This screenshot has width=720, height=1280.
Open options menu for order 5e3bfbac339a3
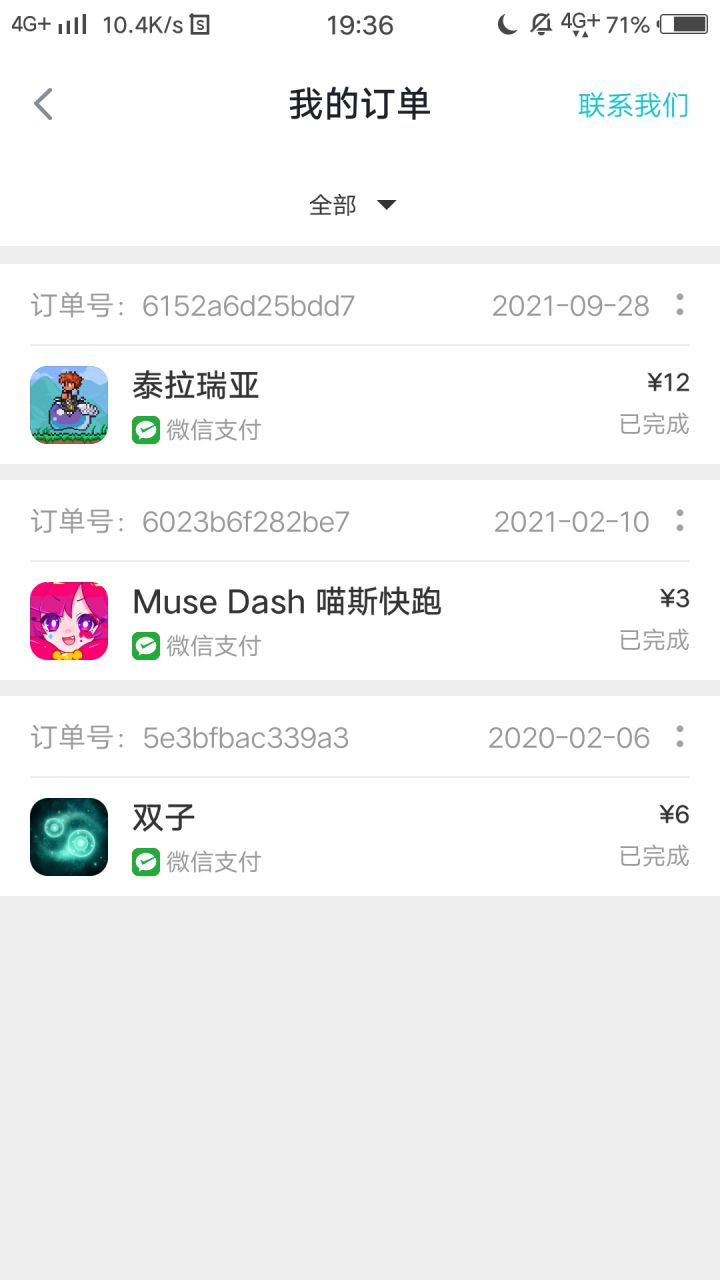tap(680, 737)
